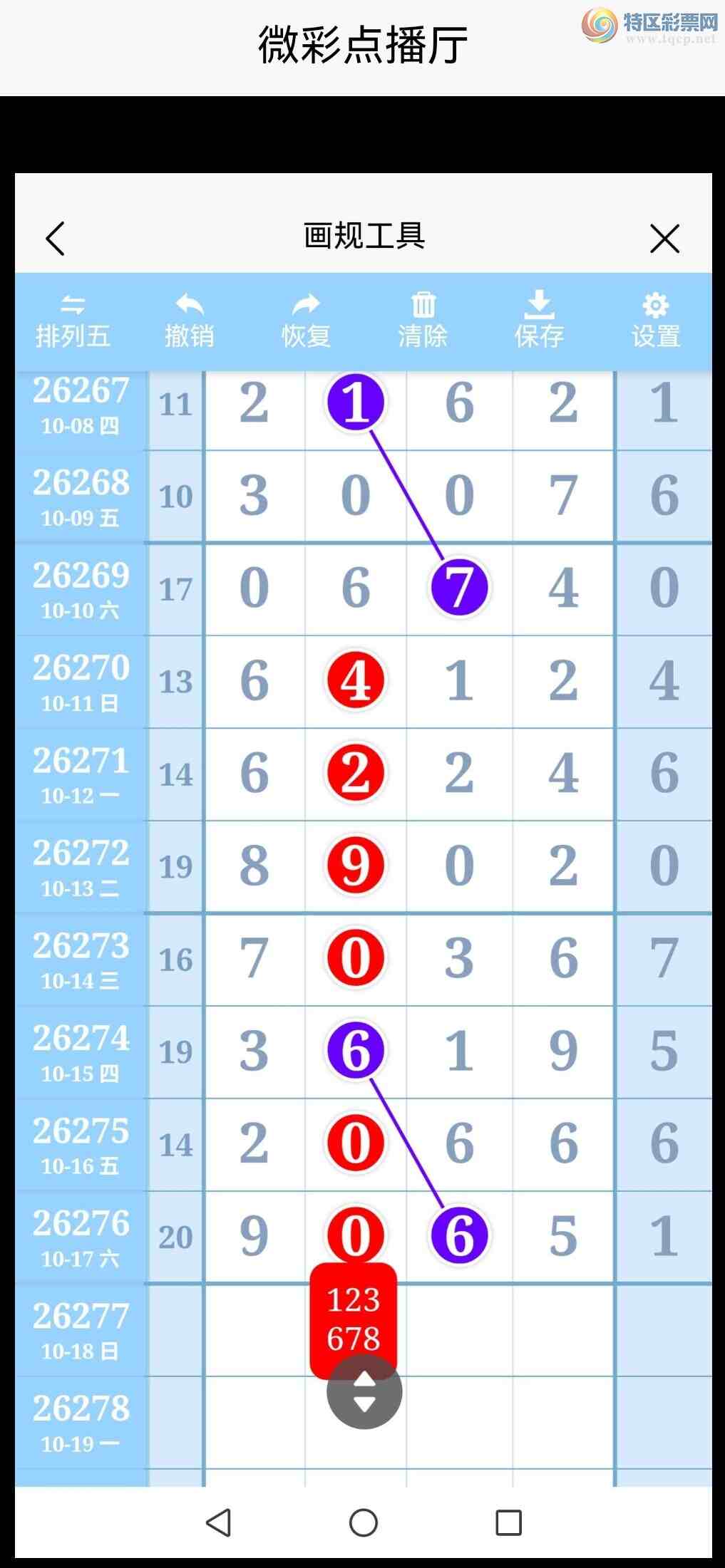Viewport: 725px width, 1568px height.
Task: Open the system recent apps button
Action: [508, 1522]
